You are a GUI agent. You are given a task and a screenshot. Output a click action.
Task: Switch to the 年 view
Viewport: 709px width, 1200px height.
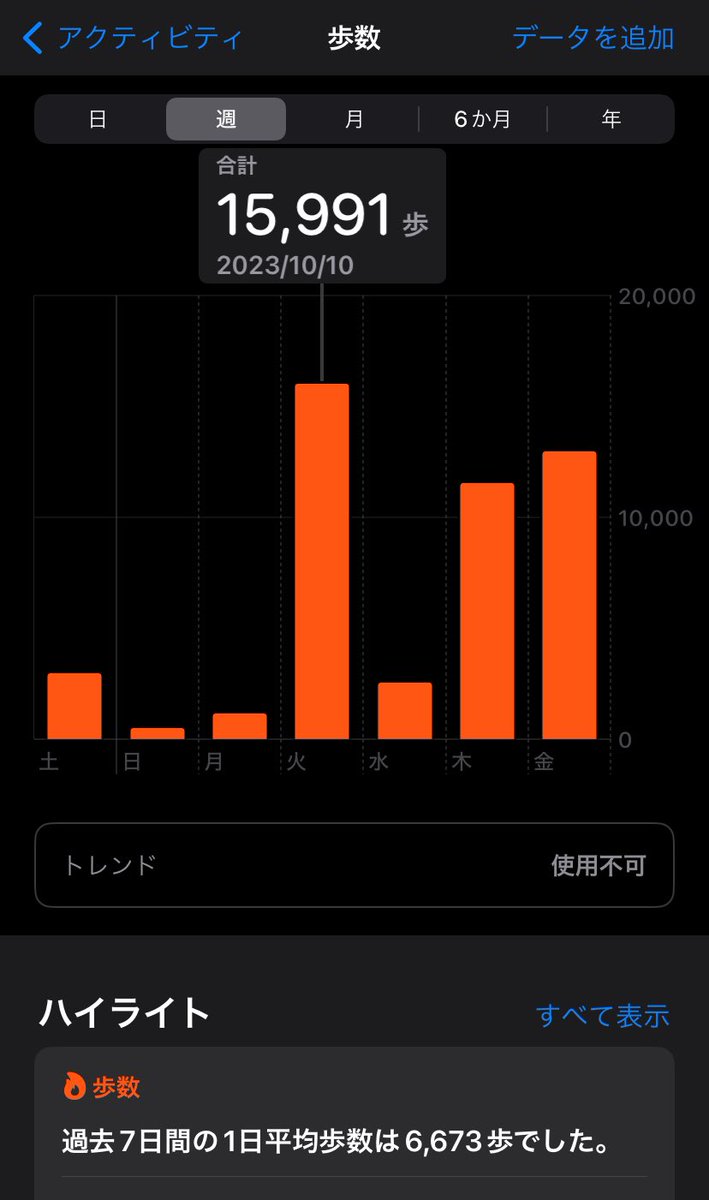pyautogui.click(x=611, y=119)
